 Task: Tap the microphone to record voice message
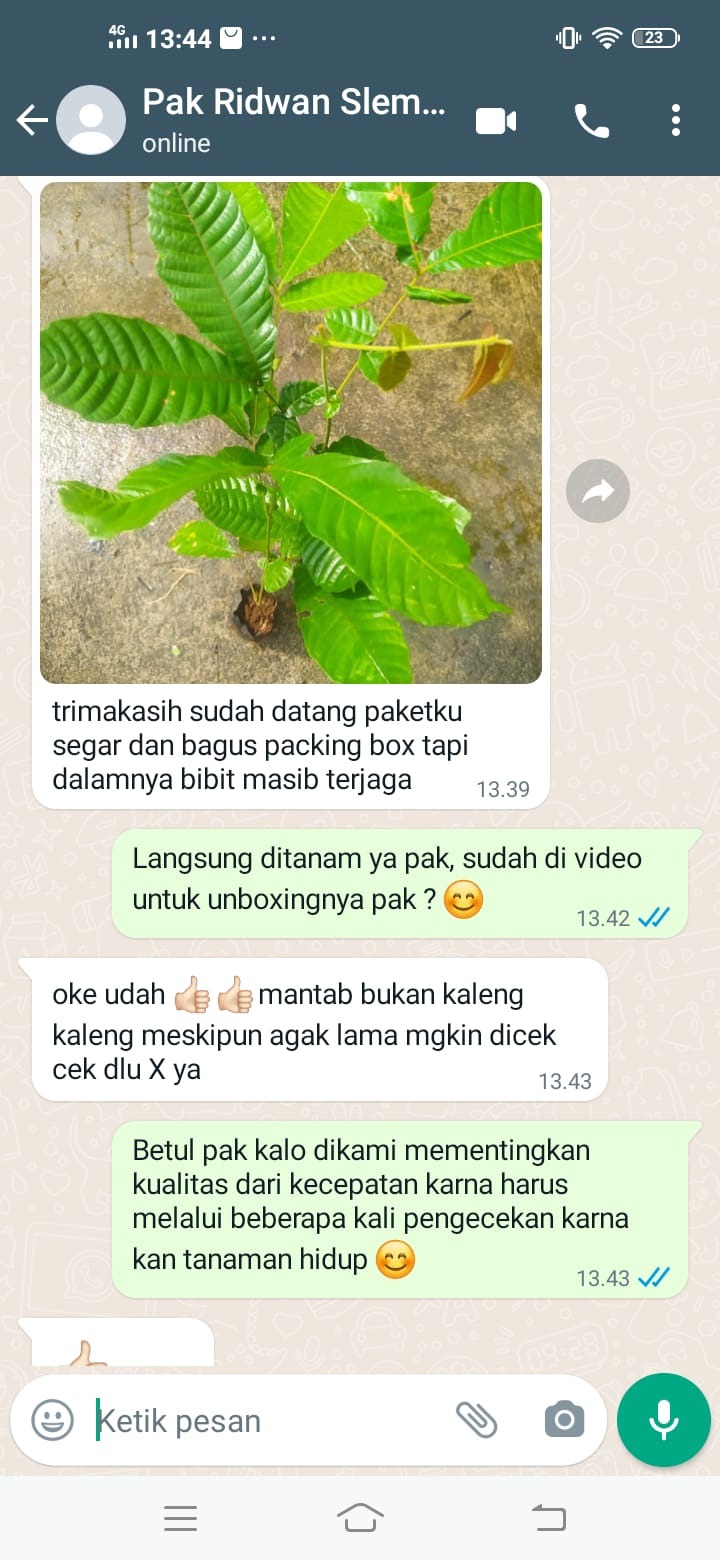pyautogui.click(x=663, y=1419)
